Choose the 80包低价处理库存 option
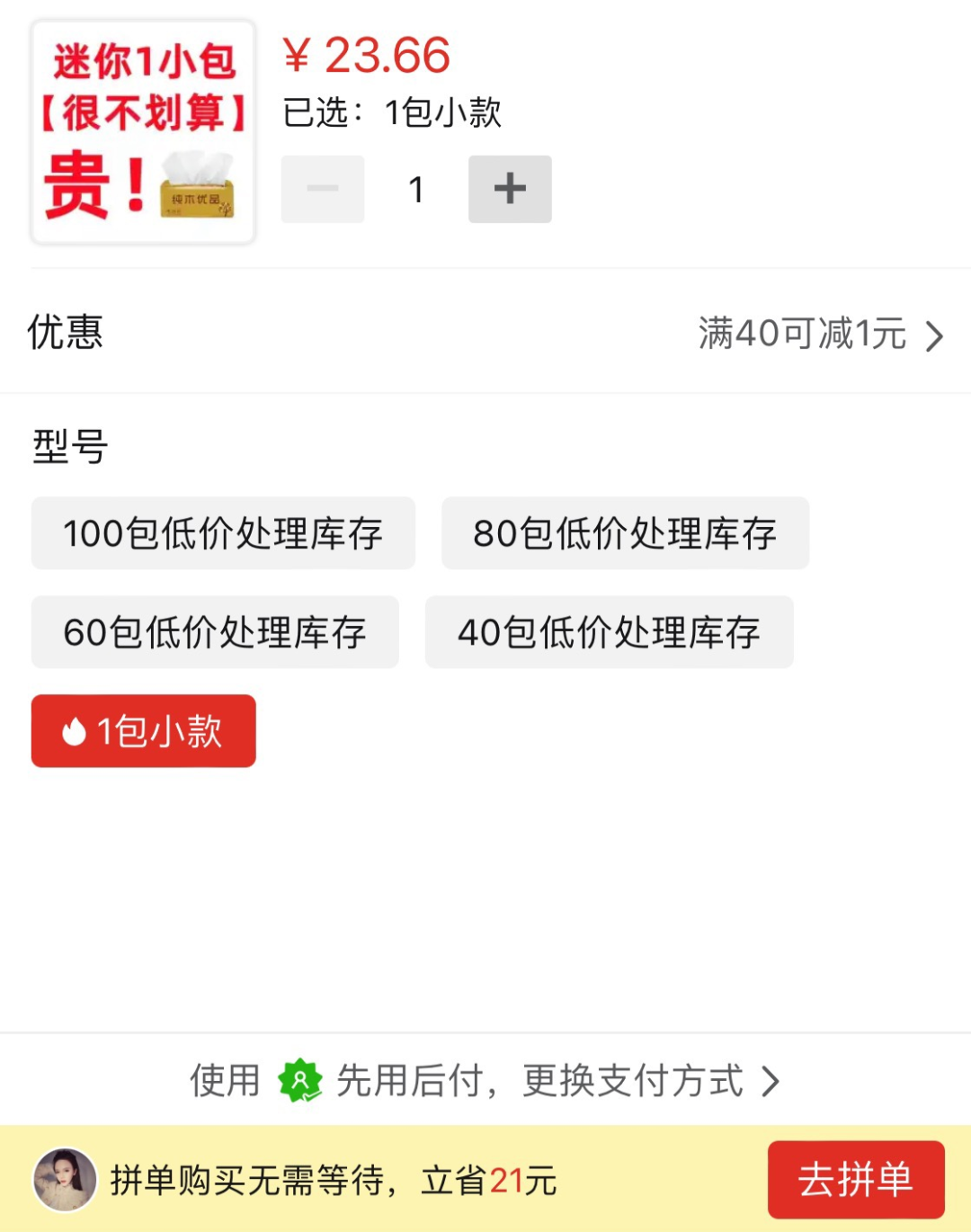The width and height of the screenshot is (971, 1232). point(625,533)
